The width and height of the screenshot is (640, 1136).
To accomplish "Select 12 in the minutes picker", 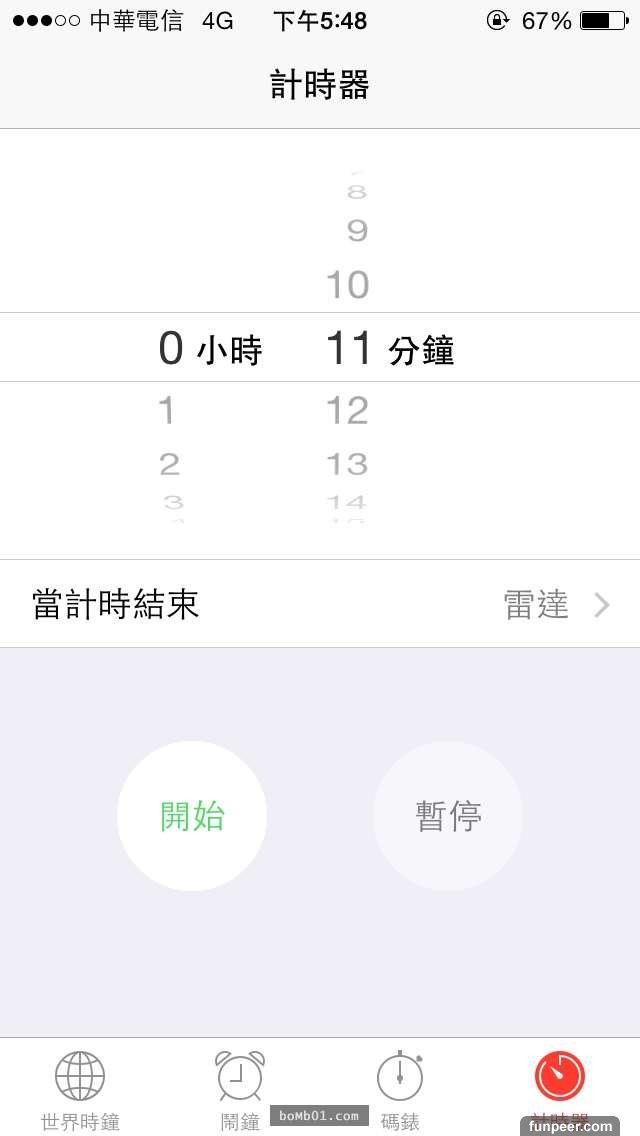I will click(348, 410).
